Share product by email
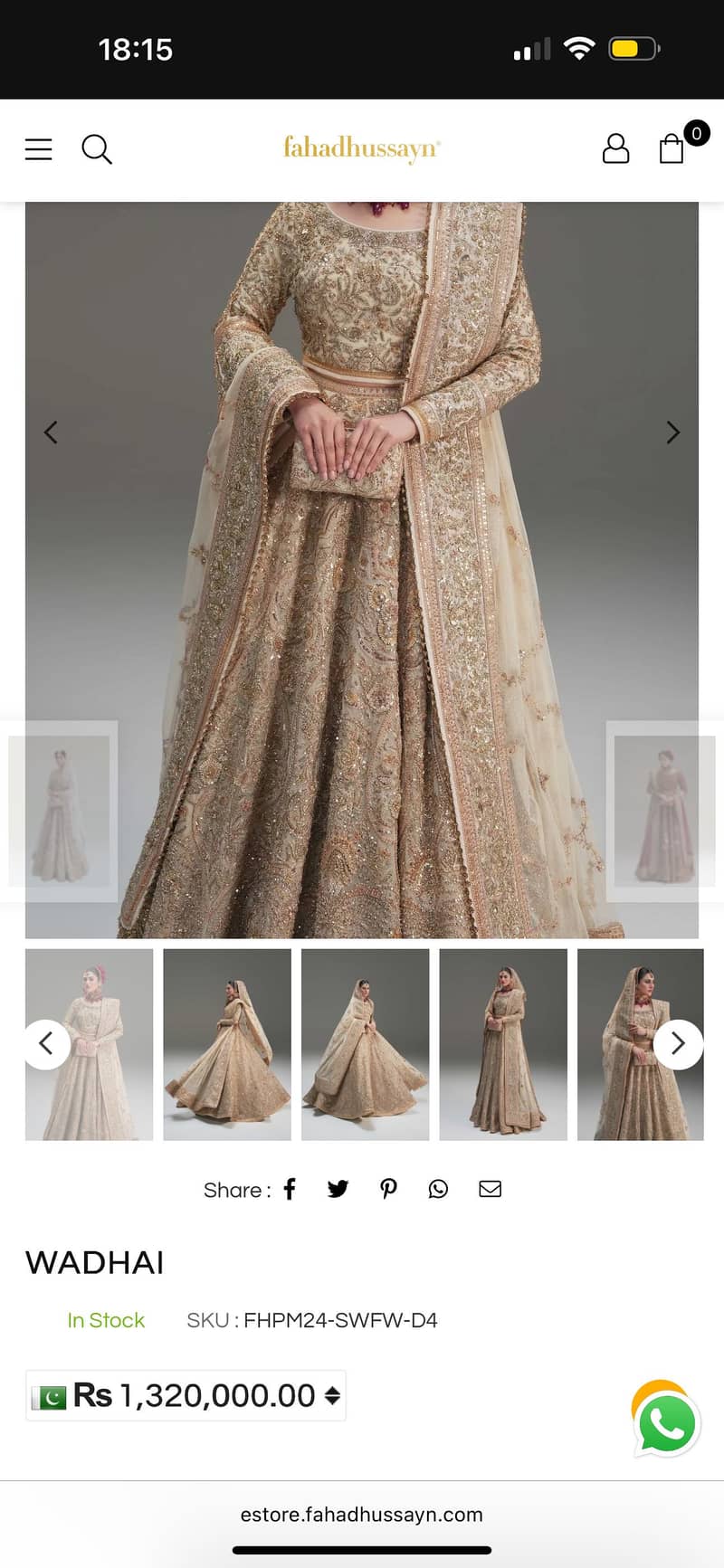 click(x=490, y=1189)
